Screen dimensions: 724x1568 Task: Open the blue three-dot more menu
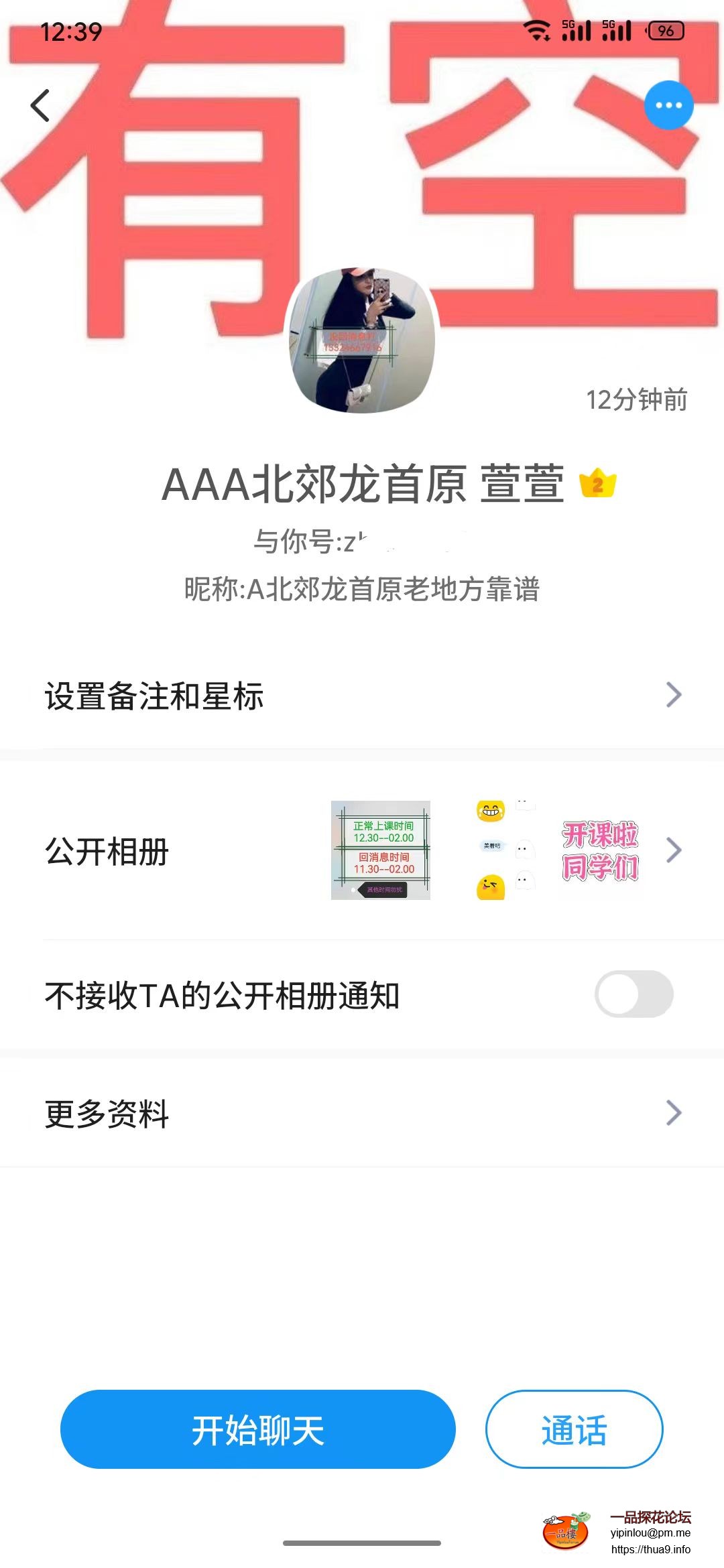point(668,105)
